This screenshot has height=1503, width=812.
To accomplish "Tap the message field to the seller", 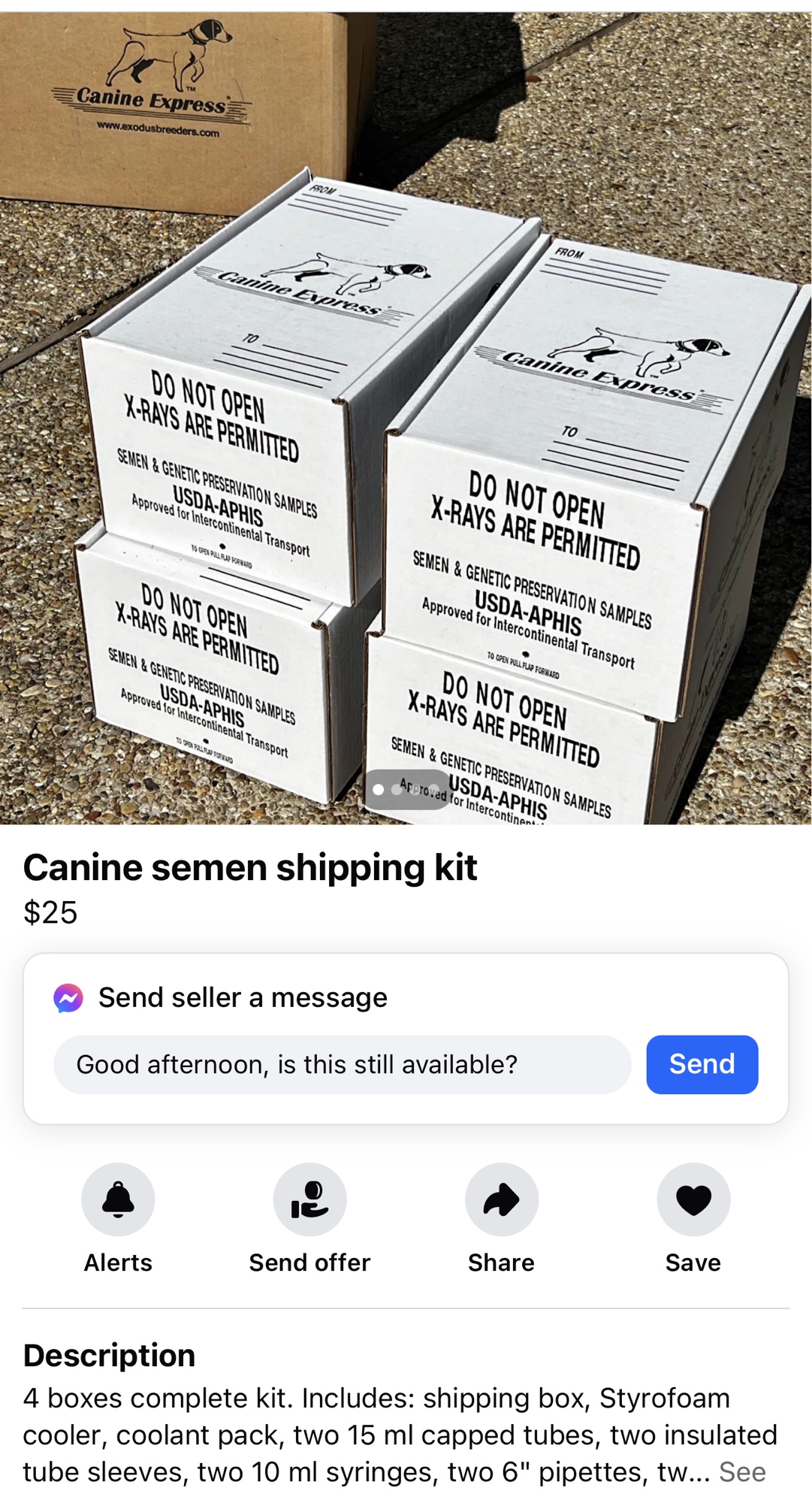I will pos(342,1064).
